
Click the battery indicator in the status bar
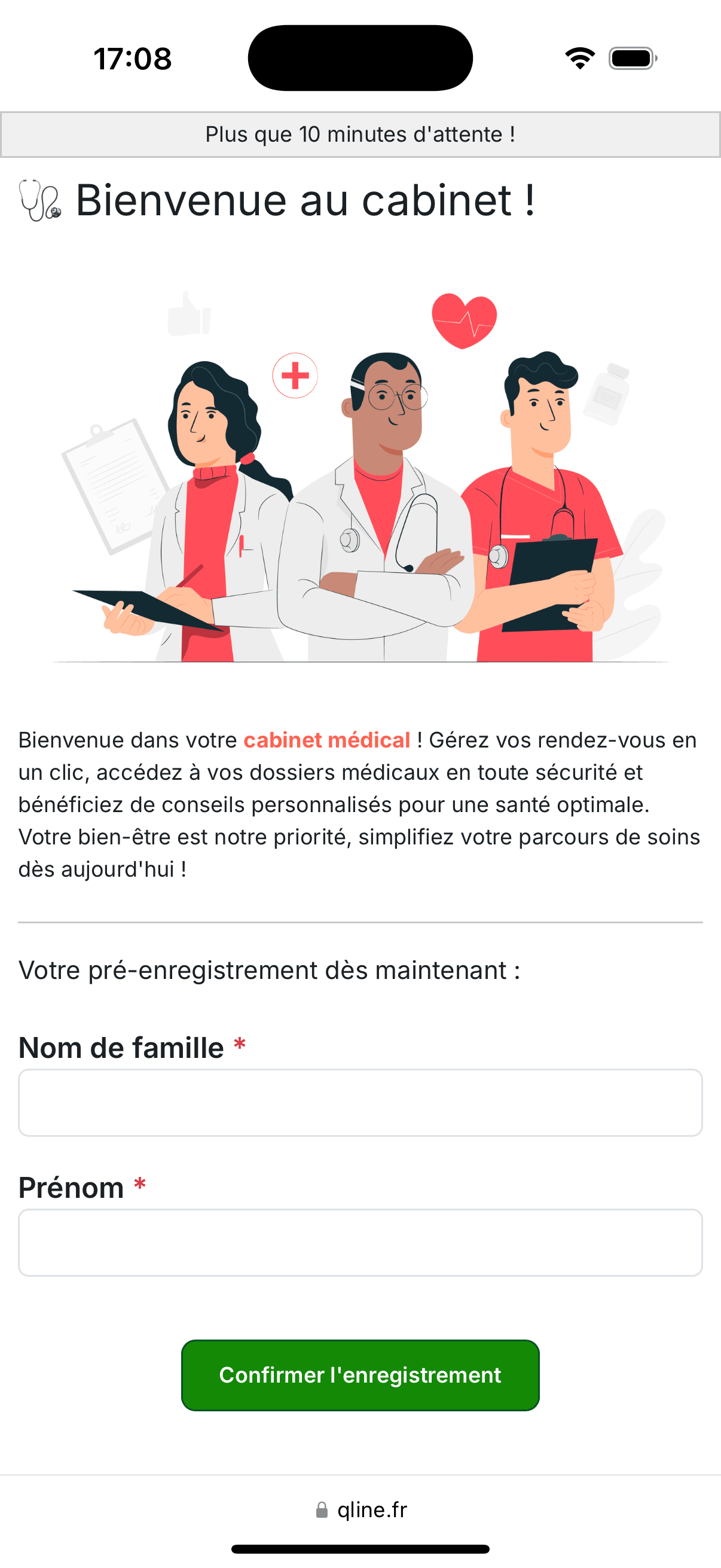point(631,58)
